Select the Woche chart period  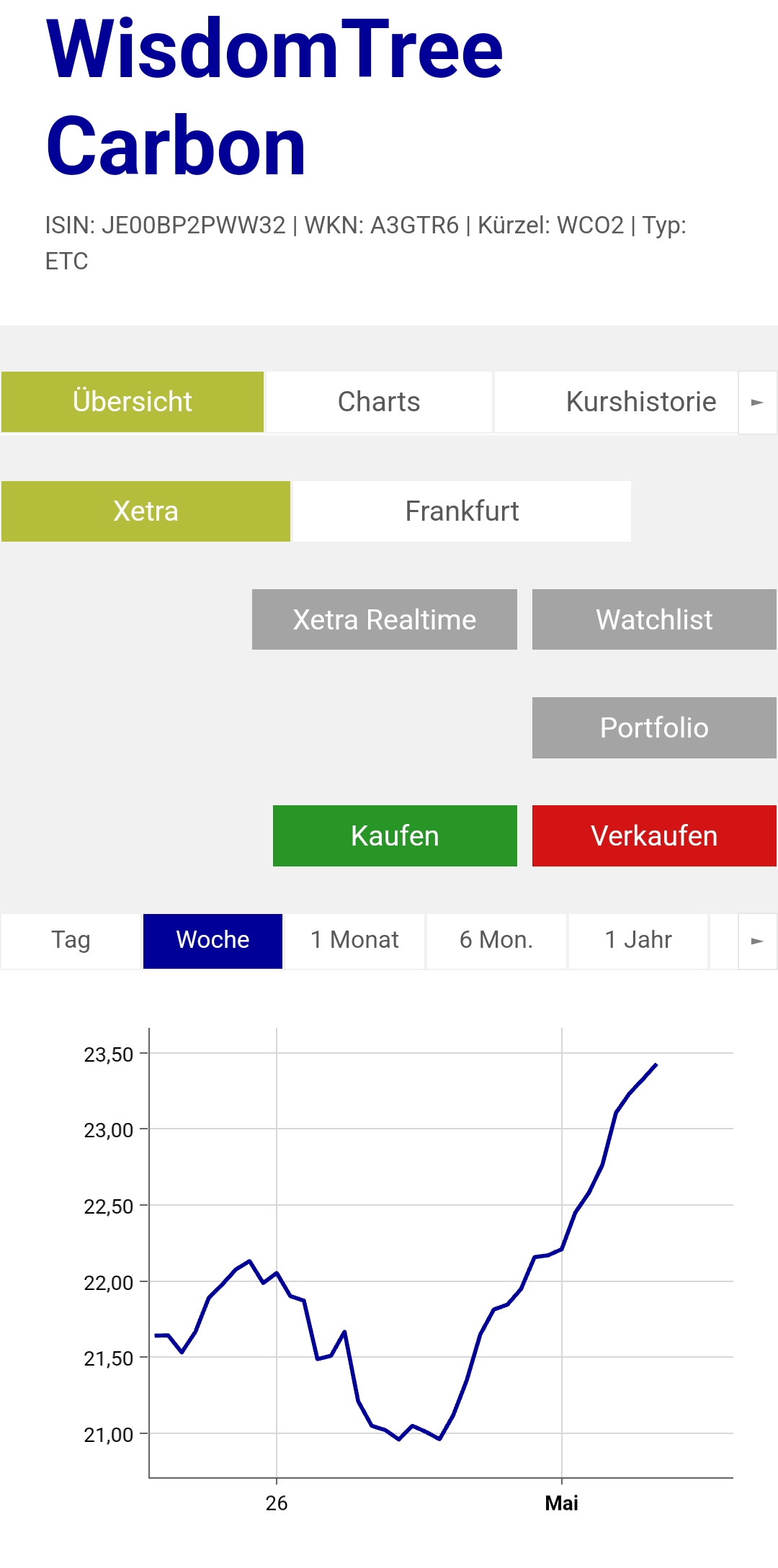click(x=213, y=939)
